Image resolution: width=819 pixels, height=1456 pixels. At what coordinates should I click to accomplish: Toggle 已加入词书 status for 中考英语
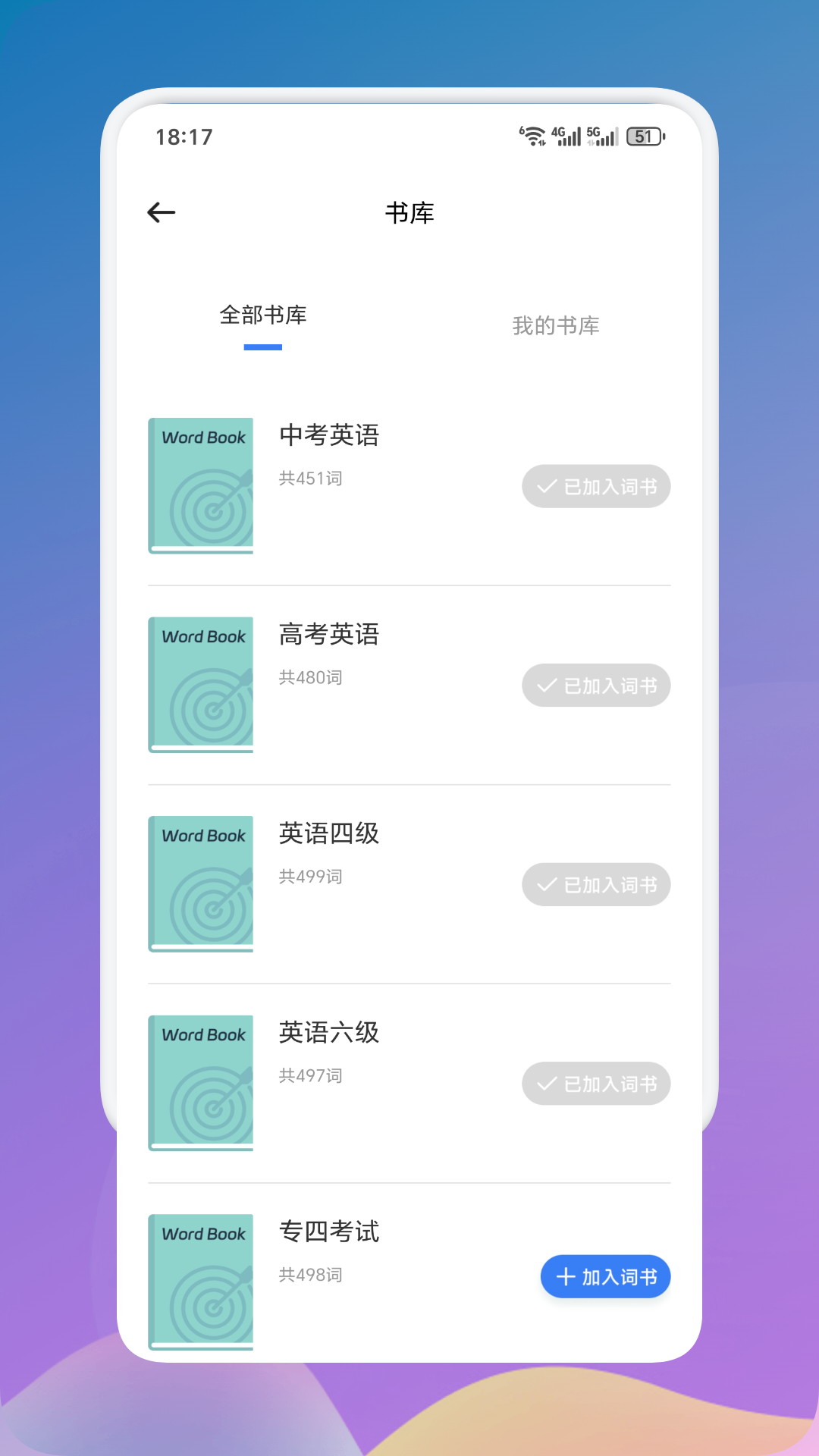coord(596,486)
